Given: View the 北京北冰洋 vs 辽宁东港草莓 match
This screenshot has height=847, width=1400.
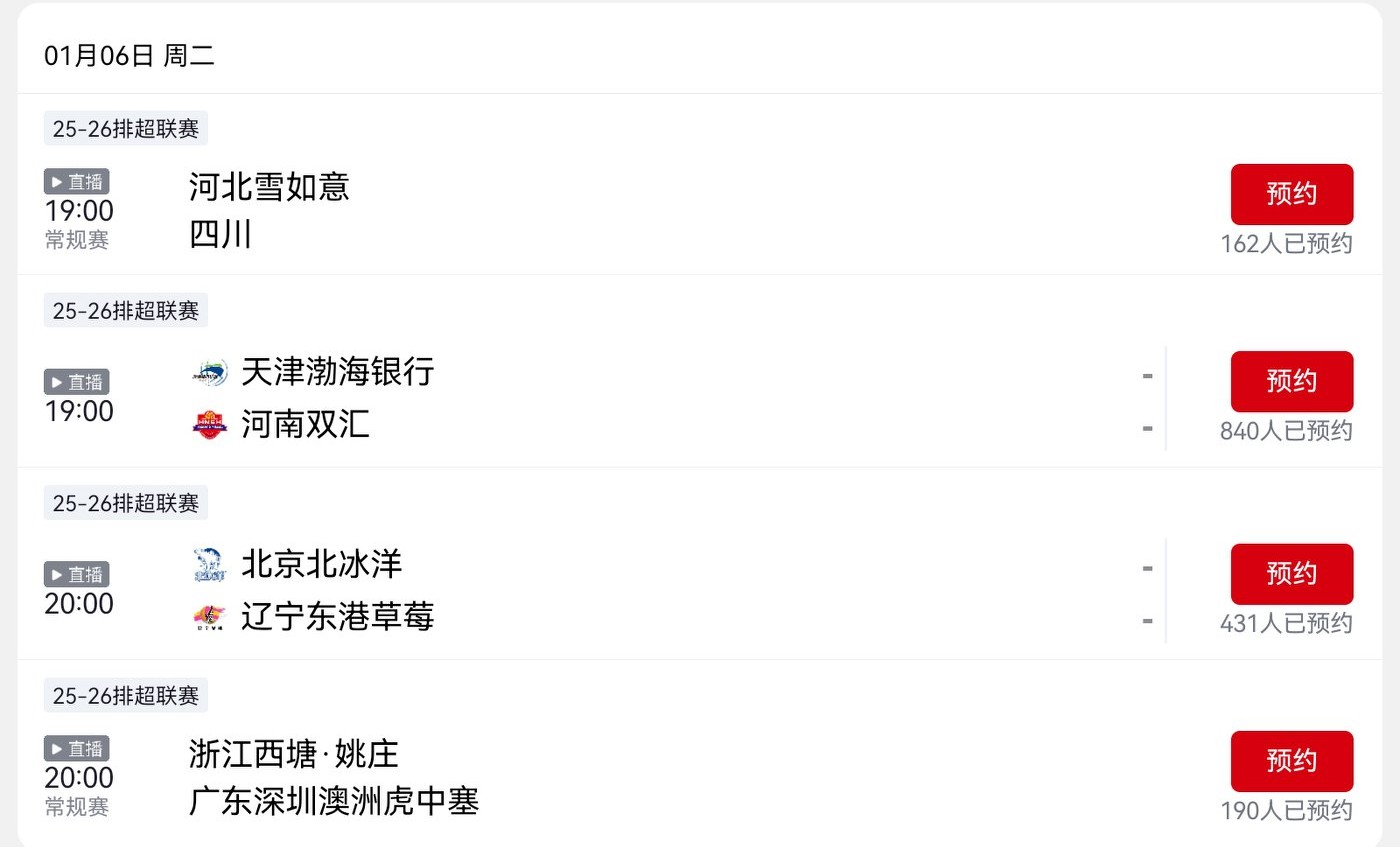Looking at the screenshot, I should click(600, 590).
